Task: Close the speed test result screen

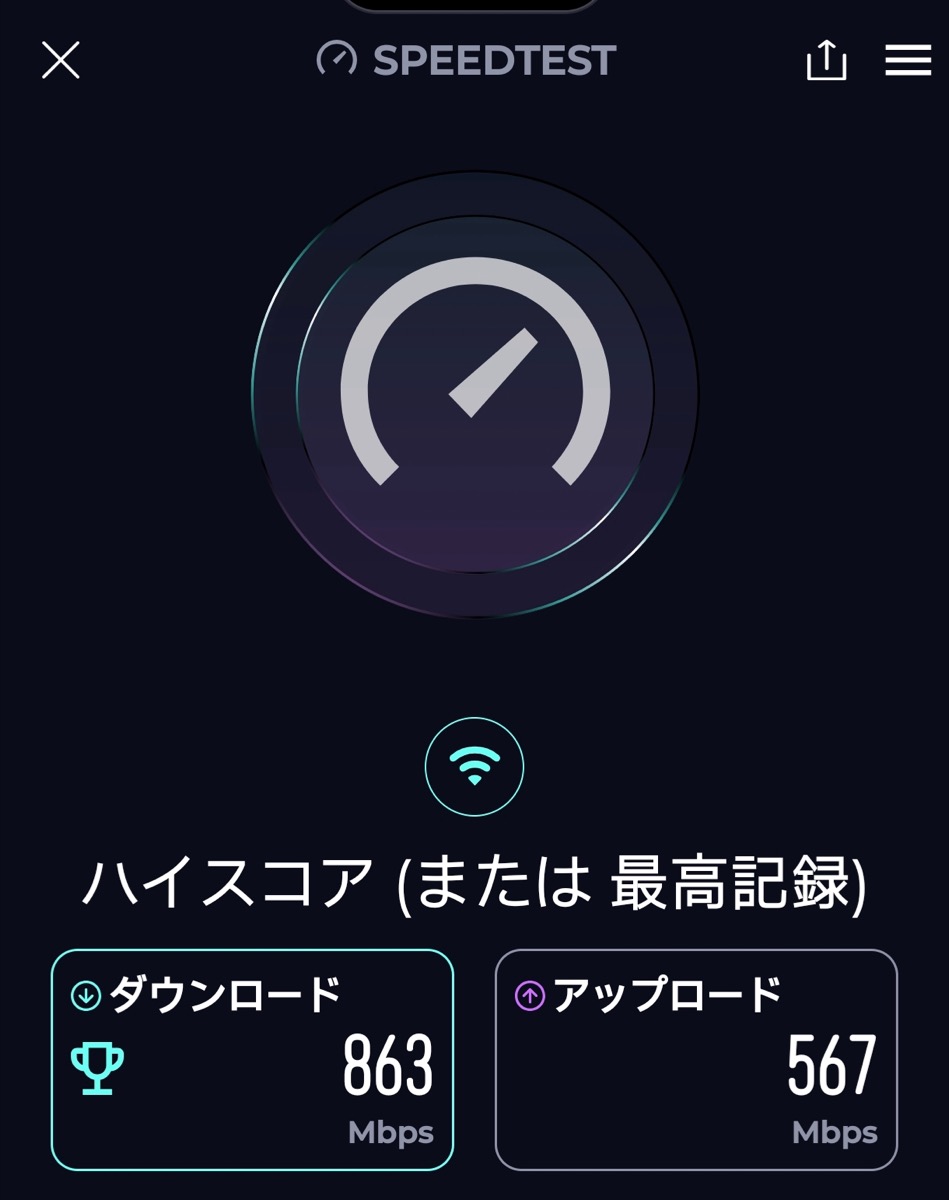Action: coord(60,61)
